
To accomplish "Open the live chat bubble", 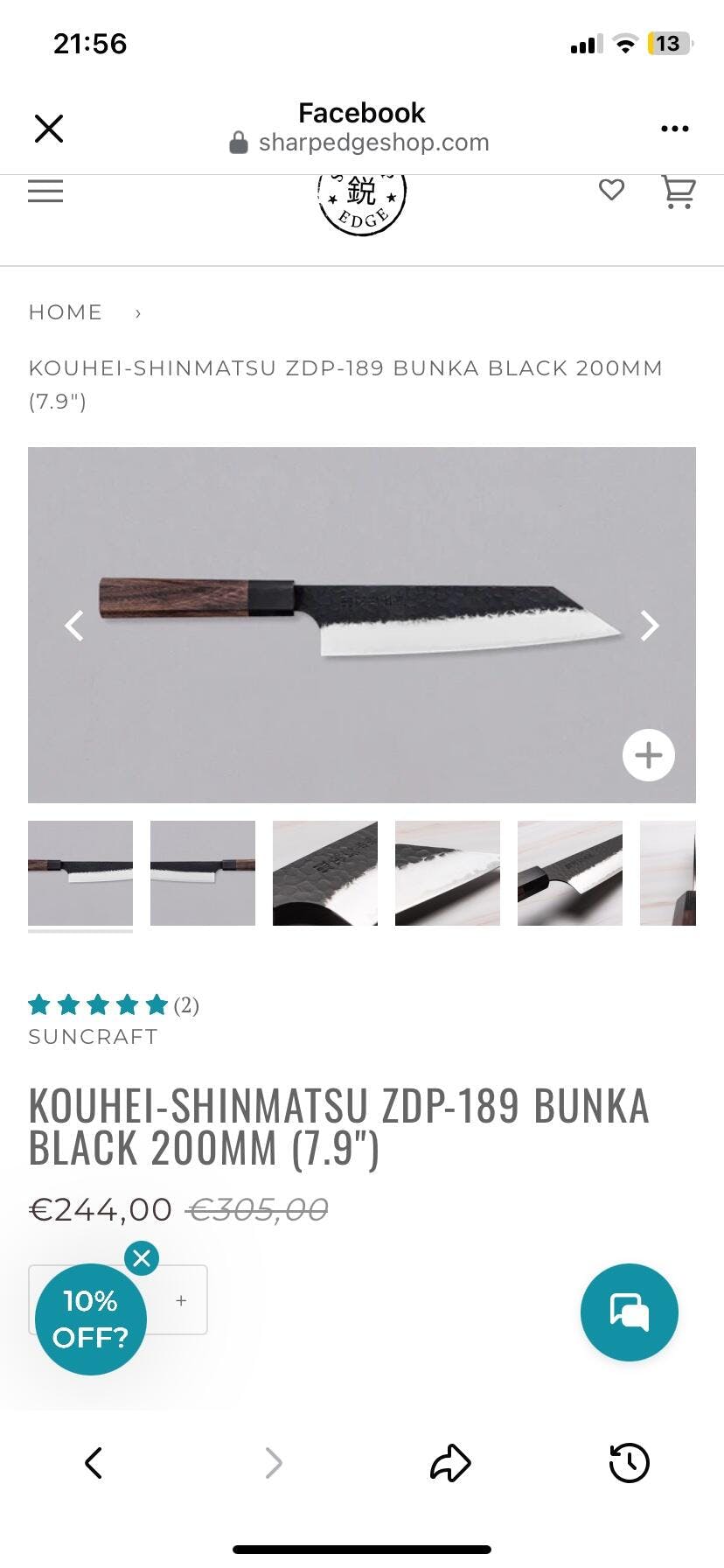I will point(629,1312).
